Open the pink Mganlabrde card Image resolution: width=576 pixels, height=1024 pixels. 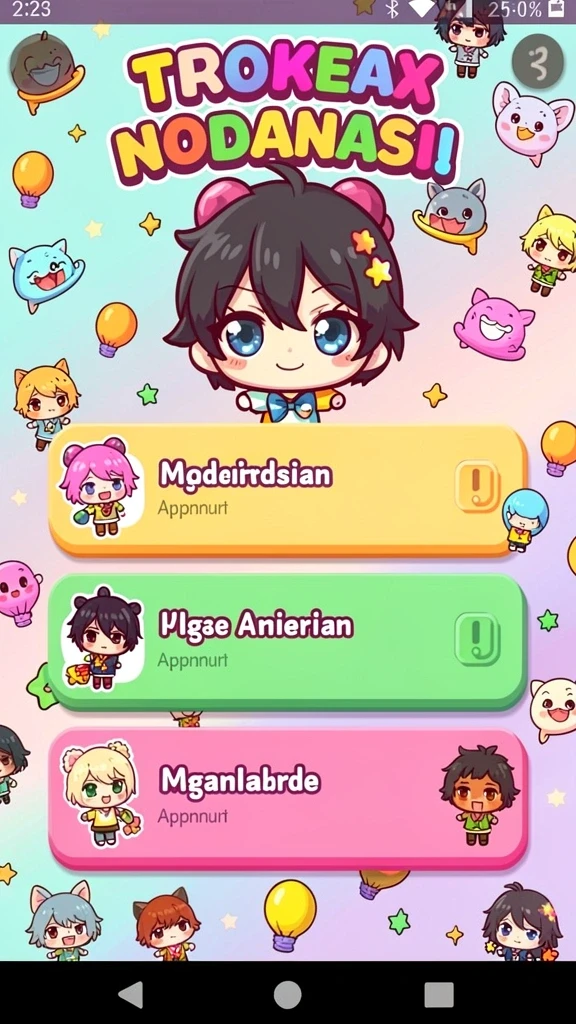click(x=287, y=798)
